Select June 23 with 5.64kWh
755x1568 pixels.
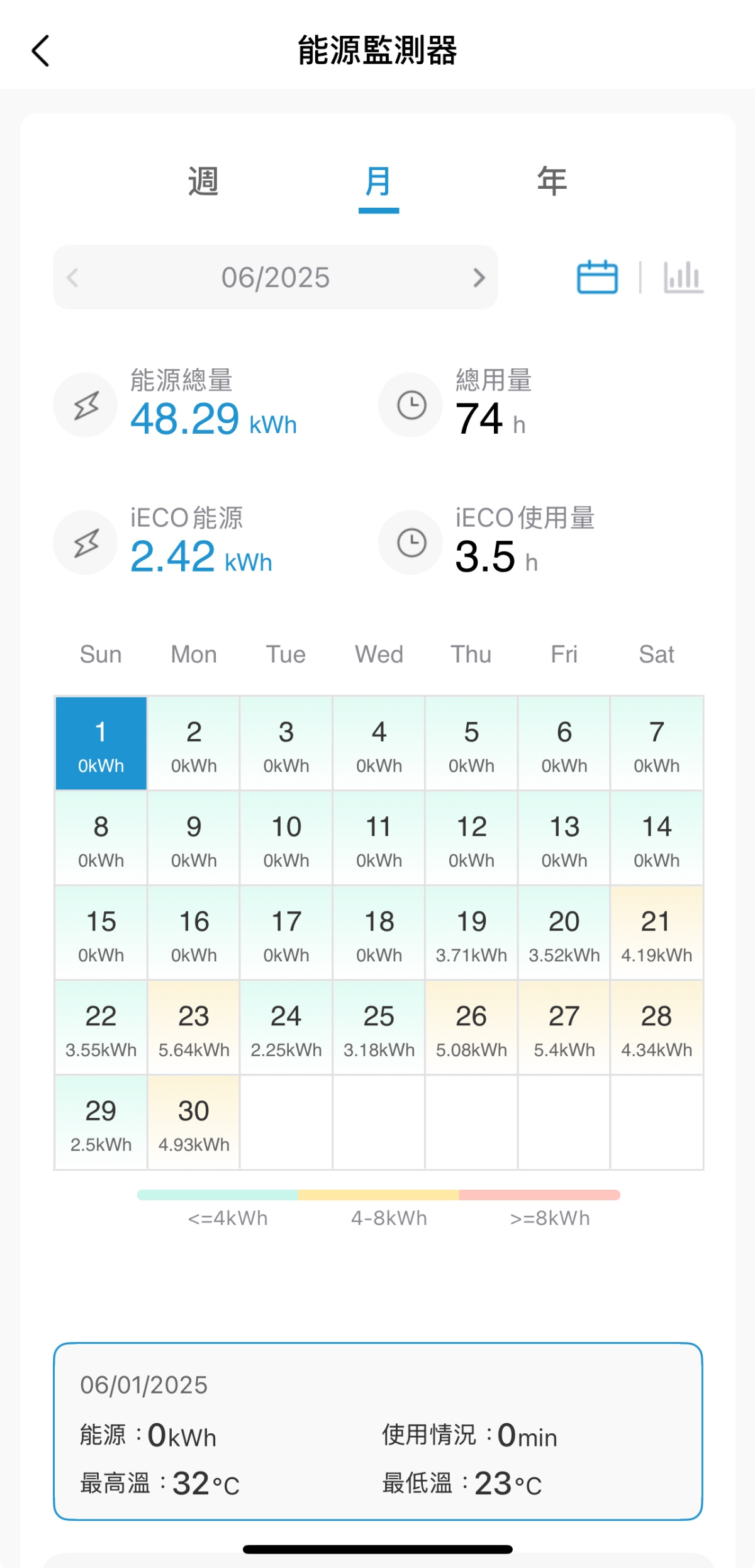coord(194,1027)
